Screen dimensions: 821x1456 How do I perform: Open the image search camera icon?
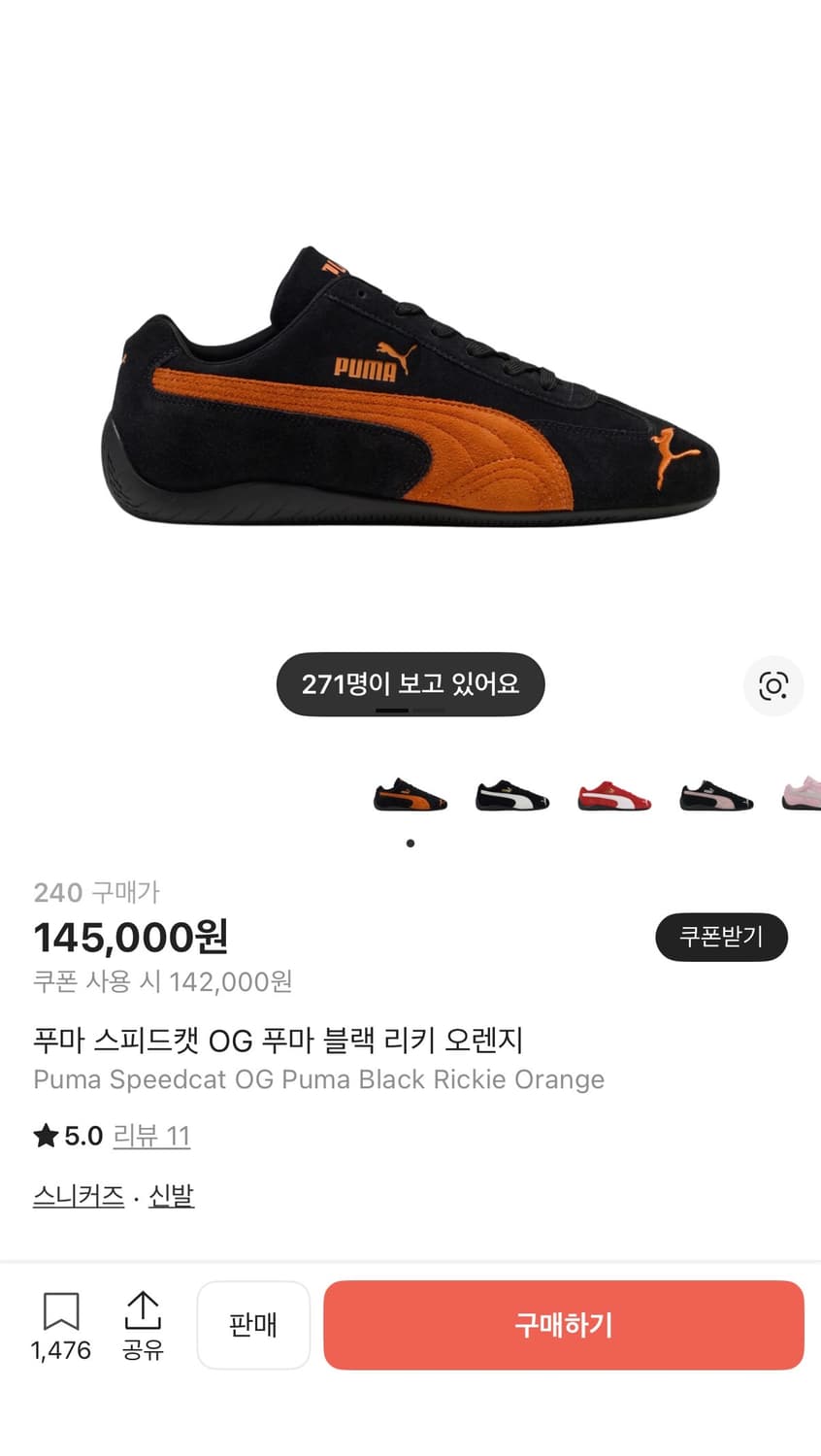(x=773, y=685)
